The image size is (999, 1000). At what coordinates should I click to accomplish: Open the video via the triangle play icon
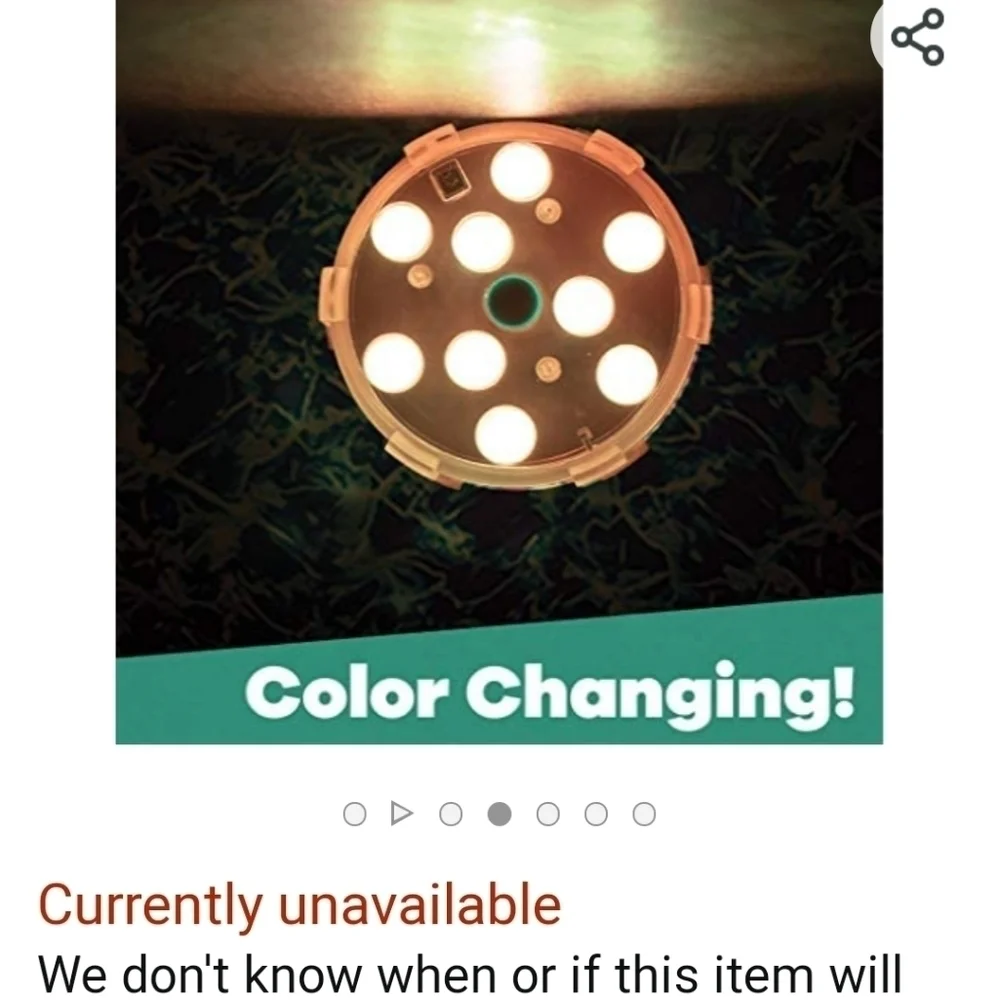click(x=404, y=814)
